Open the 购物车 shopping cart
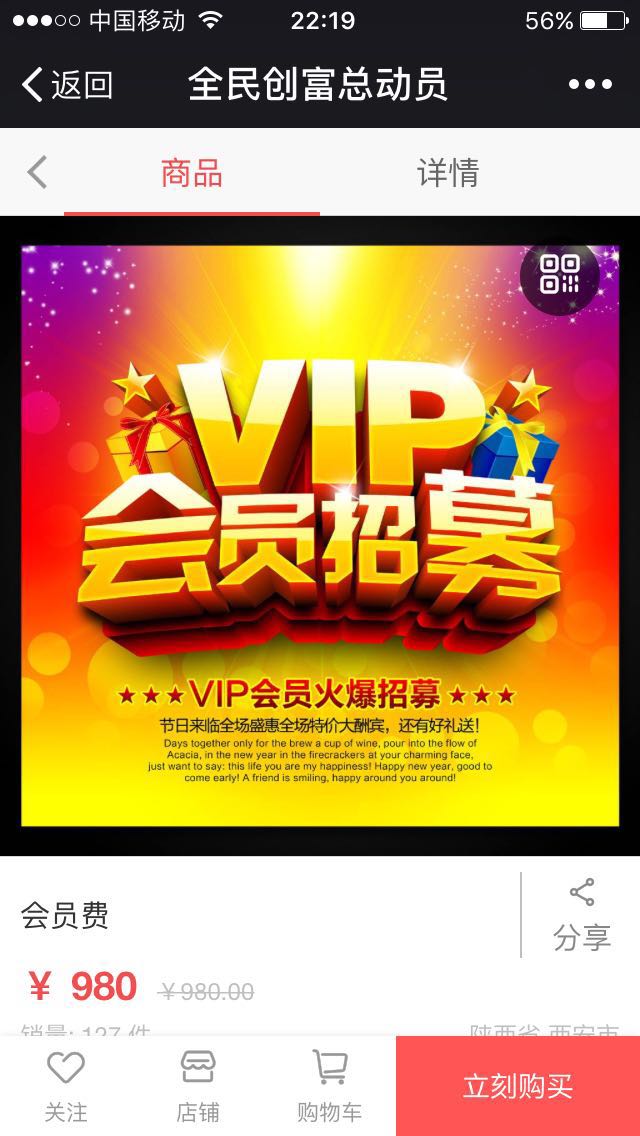Image resolution: width=640 pixels, height=1136 pixels. click(x=329, y=1085)
